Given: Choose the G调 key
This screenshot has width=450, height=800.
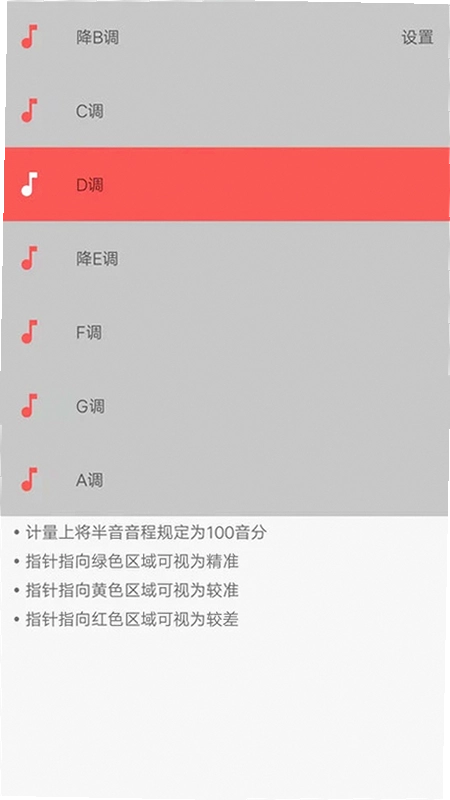Looking at the screenshot, I should pos(225,406).
